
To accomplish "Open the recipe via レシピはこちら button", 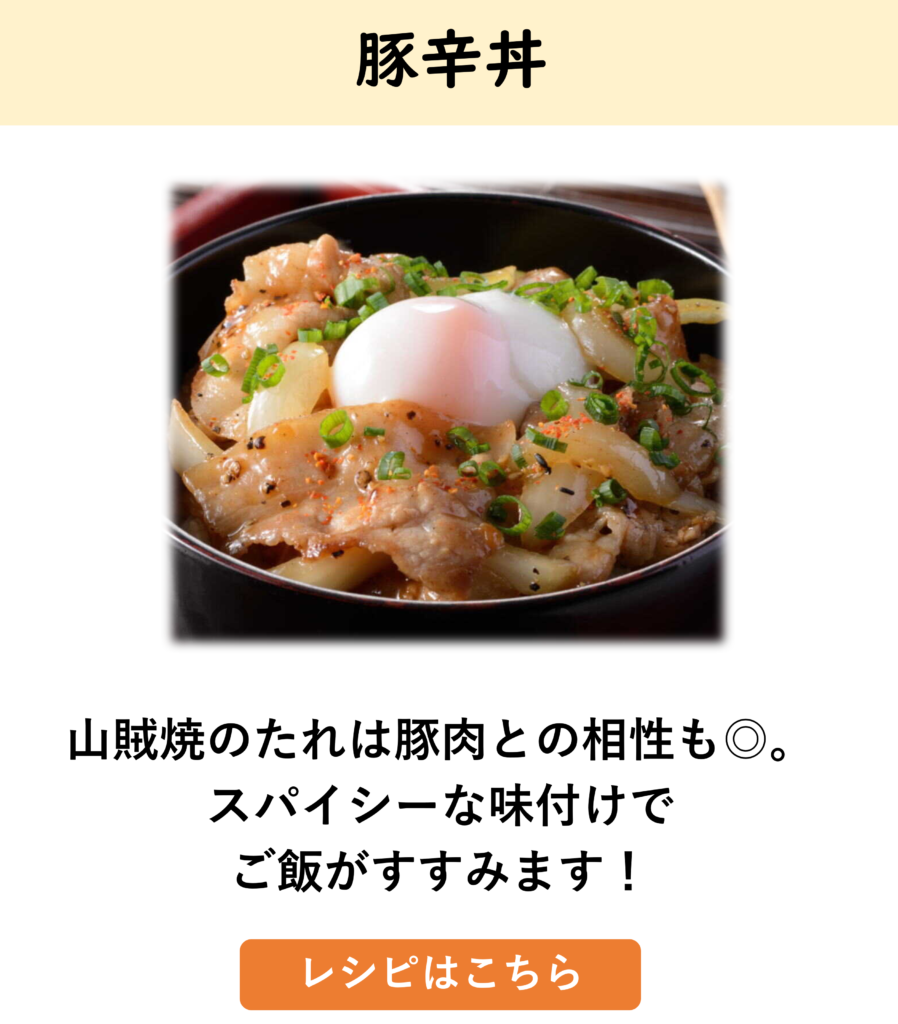I will [440, 973].
